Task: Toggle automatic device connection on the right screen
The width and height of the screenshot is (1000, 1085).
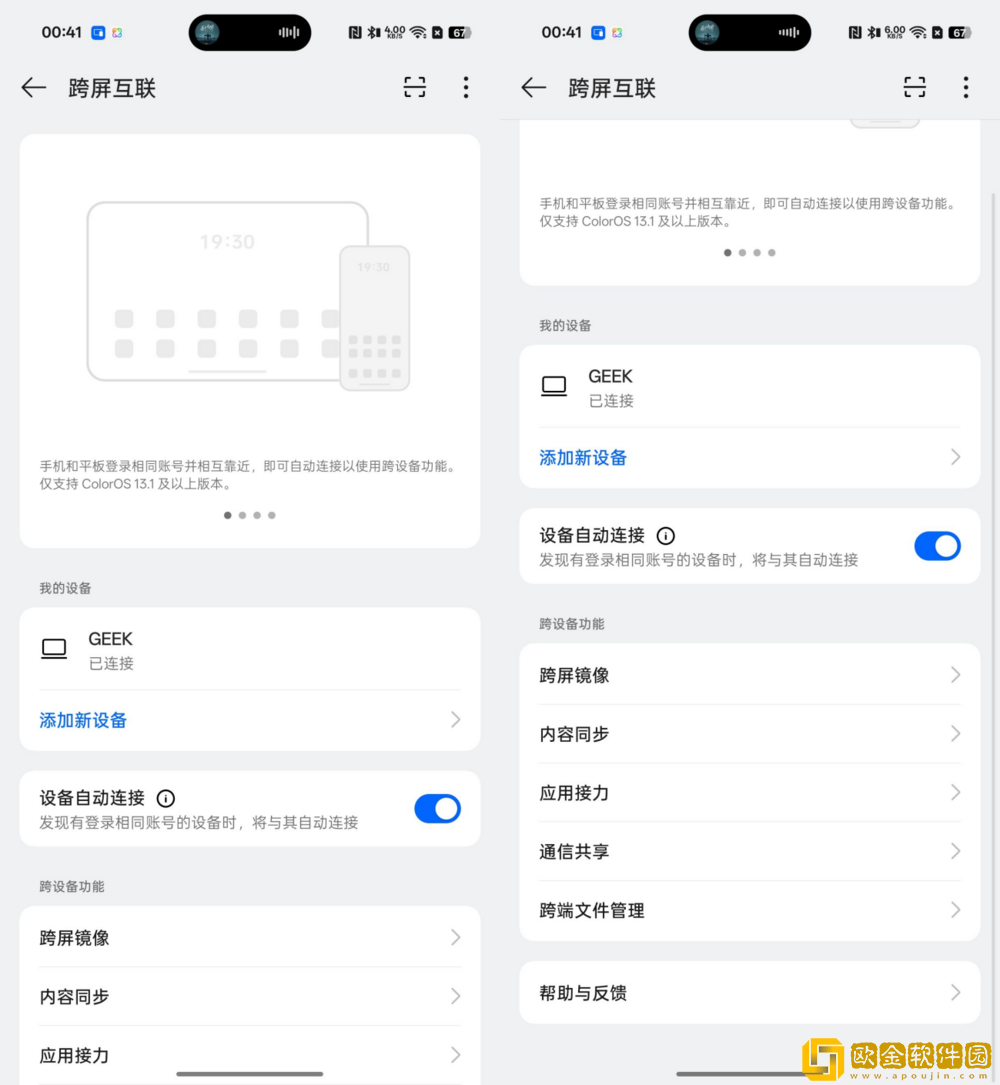Action: click(x=937, y=546)
